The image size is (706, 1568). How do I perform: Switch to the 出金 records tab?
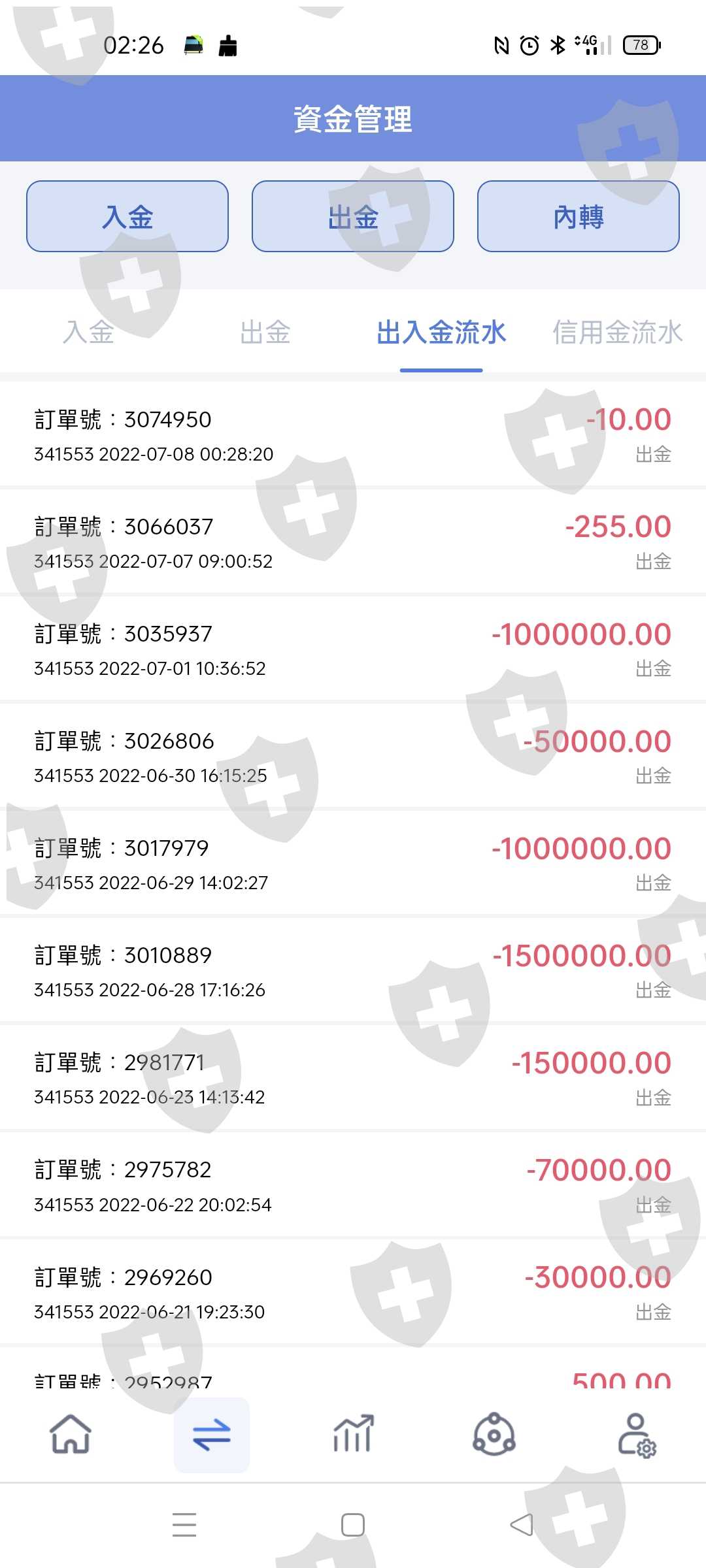click(265, 333)
